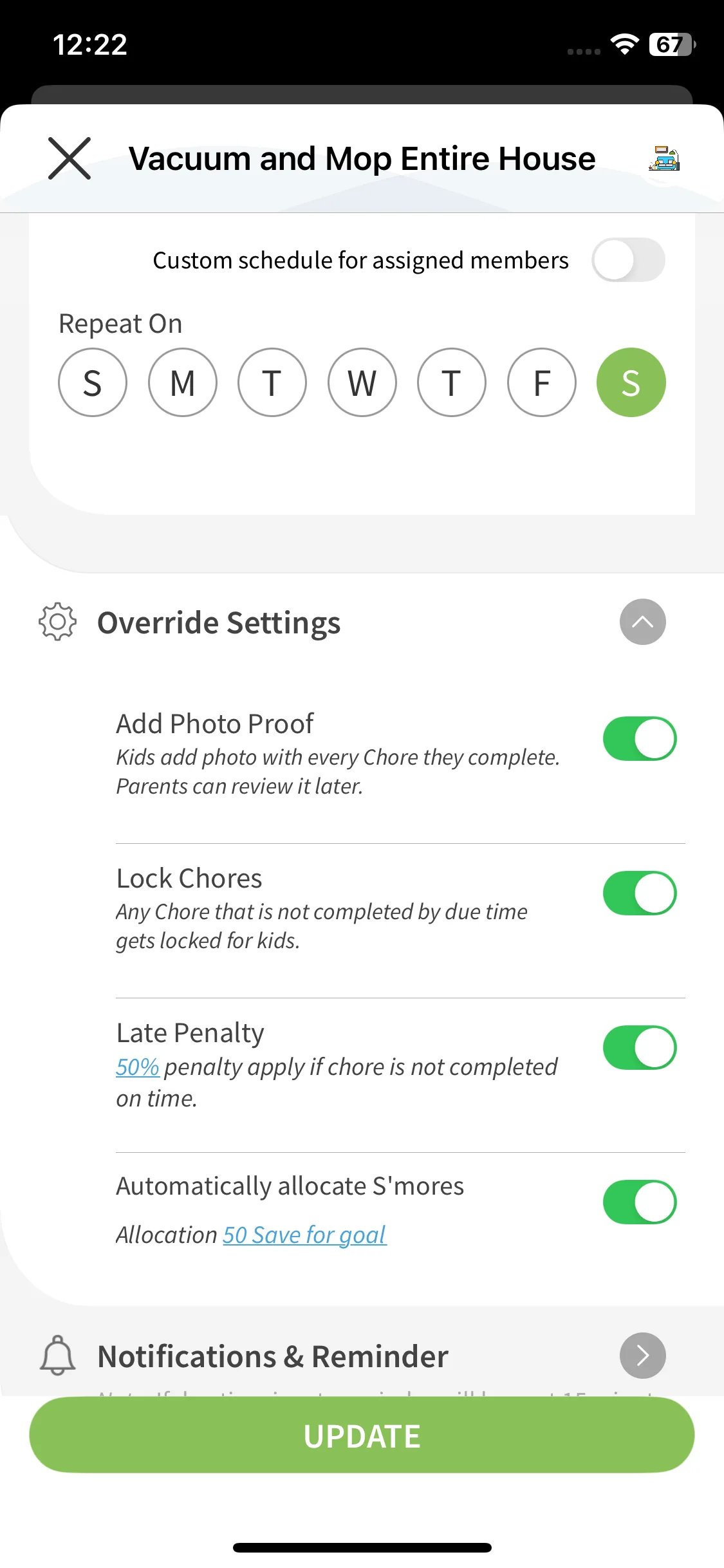Screen dimensions: 724x1568
Task: Select Sunday in Repeat On
Action: (93, 382)
